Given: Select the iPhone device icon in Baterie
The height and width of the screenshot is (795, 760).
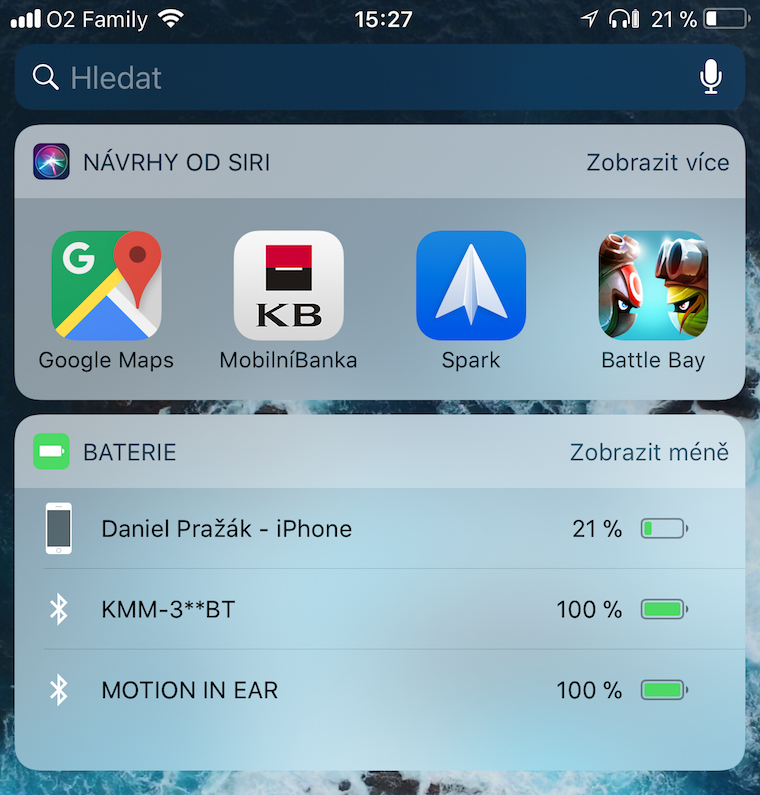Looking at the screenshot, I should 58,528.
